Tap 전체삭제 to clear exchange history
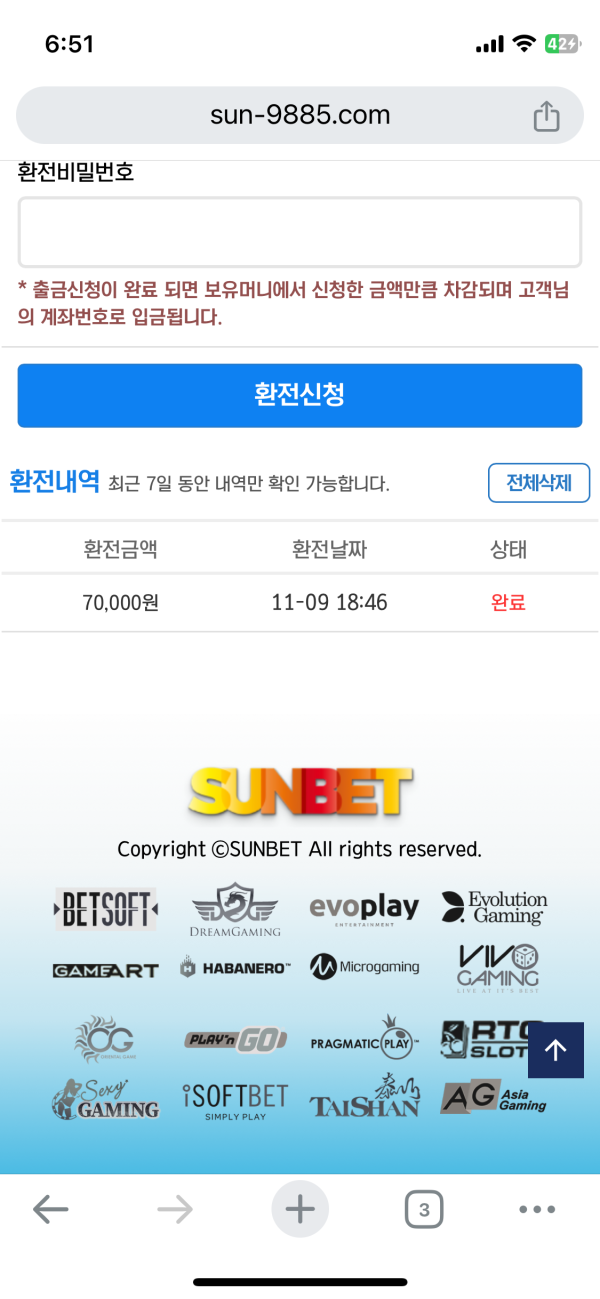 538,483
